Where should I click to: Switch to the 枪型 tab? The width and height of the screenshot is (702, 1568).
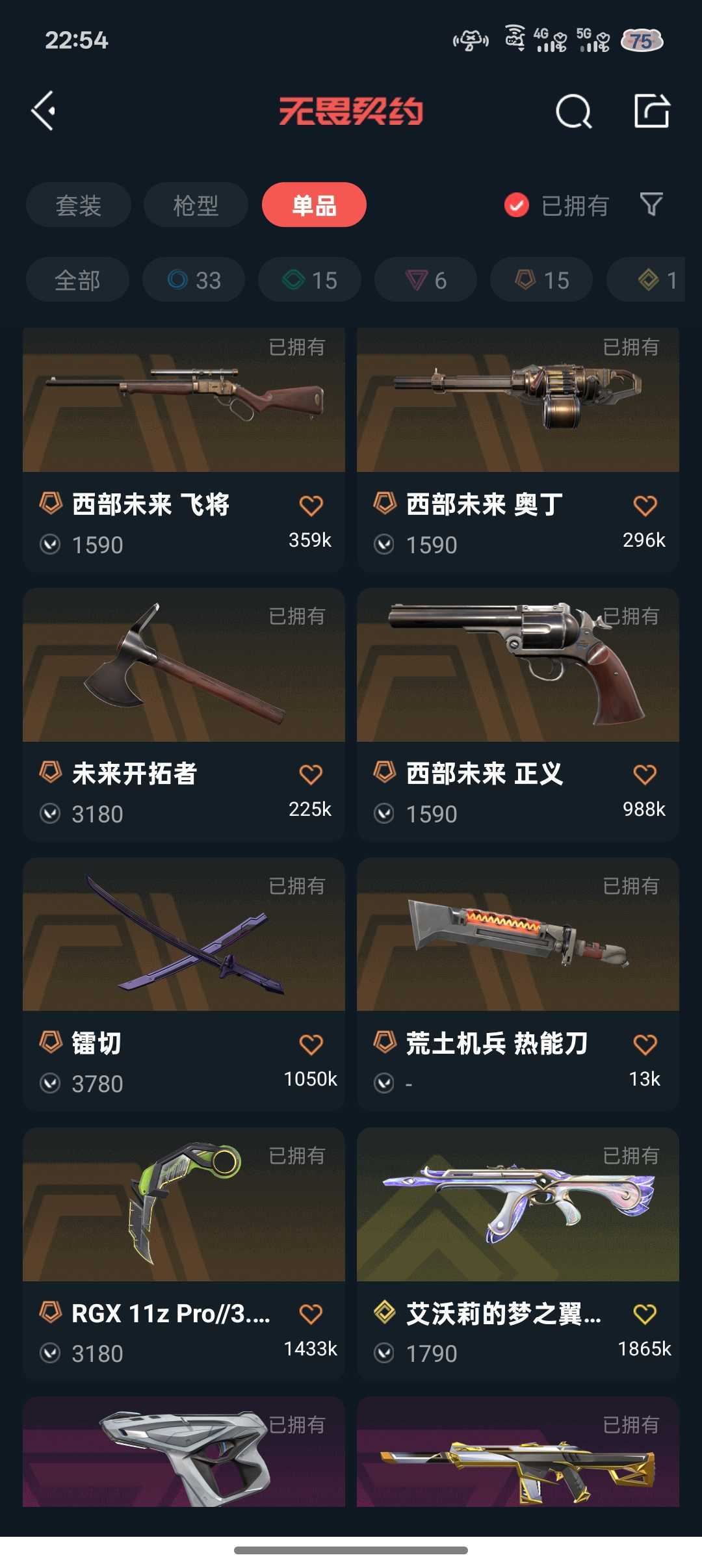tap(196, 205)
